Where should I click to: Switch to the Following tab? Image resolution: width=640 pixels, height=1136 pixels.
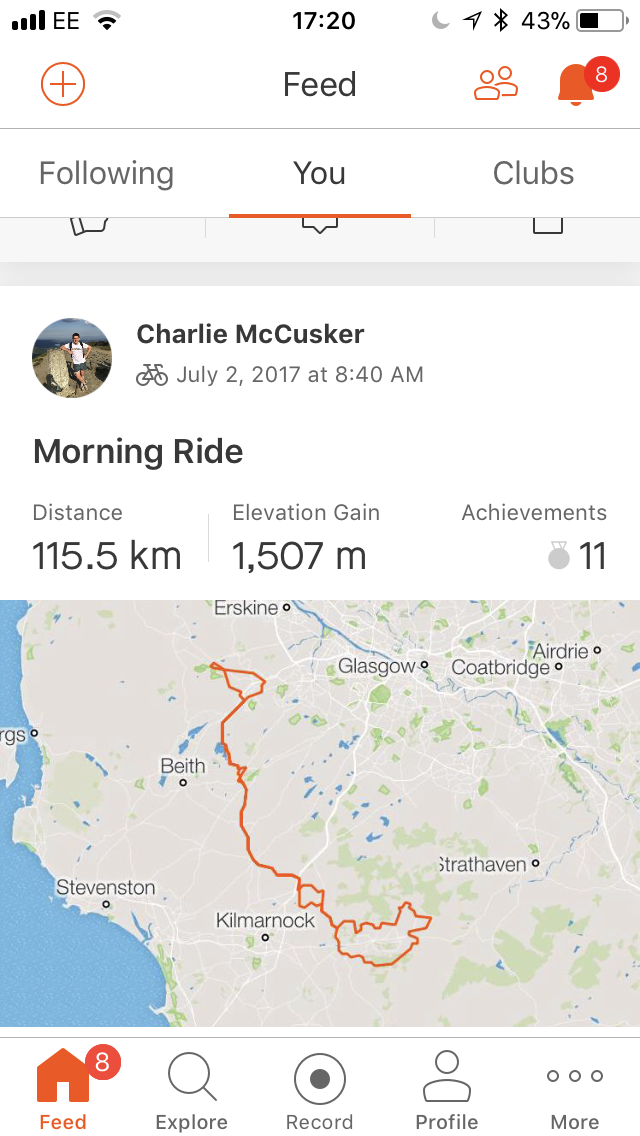107,174
